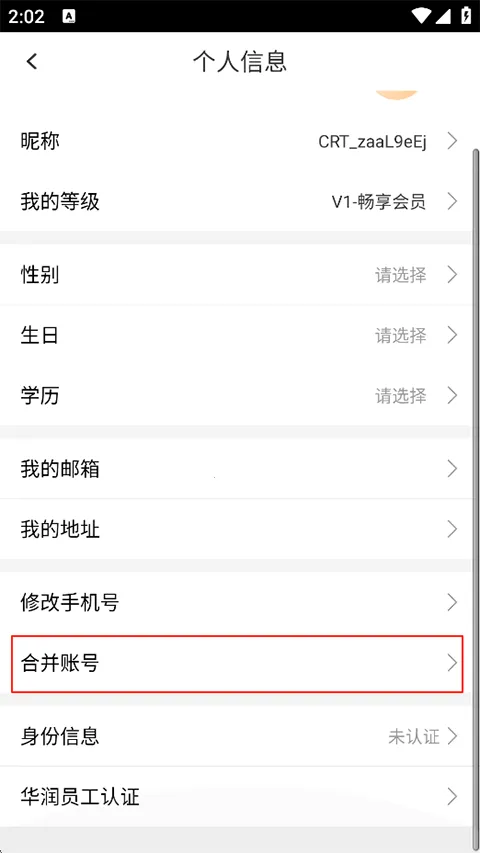
Task: Select 性别 gender option
Action: click(x=235, y=275)
